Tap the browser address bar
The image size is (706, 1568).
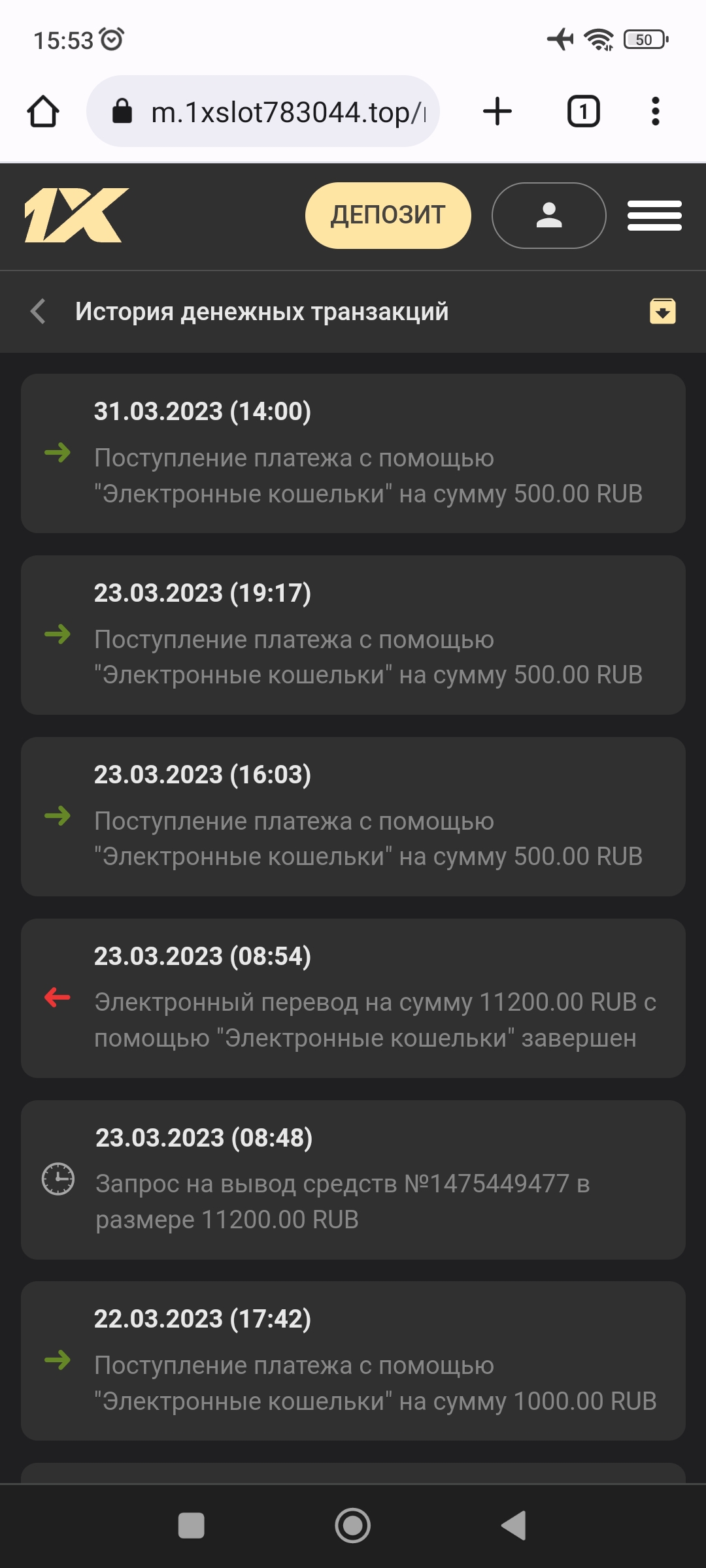263,112
